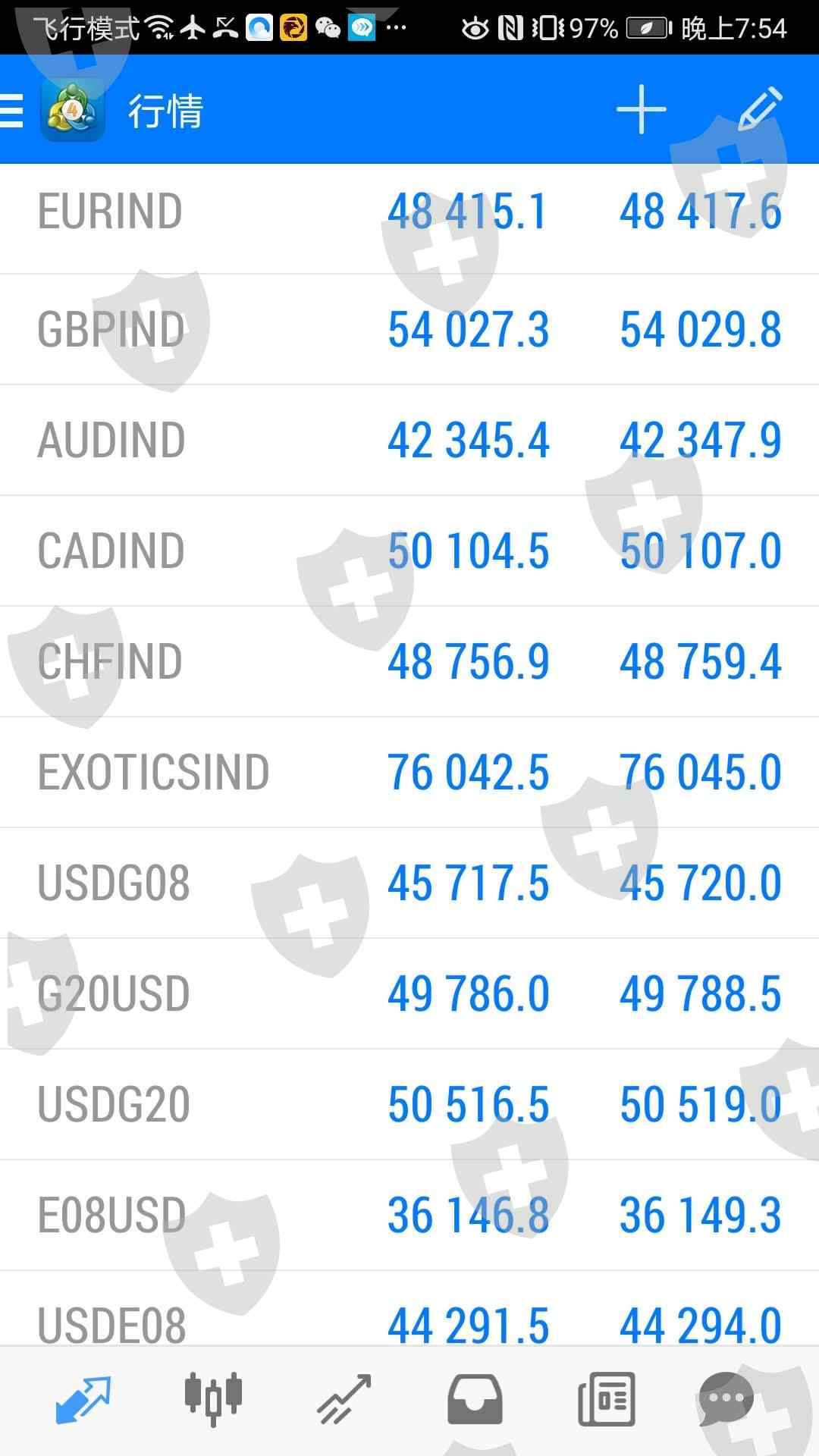Screen dimensions: 819x1456
Task: Go to the history inbox tab
Action: [475, 1399]
